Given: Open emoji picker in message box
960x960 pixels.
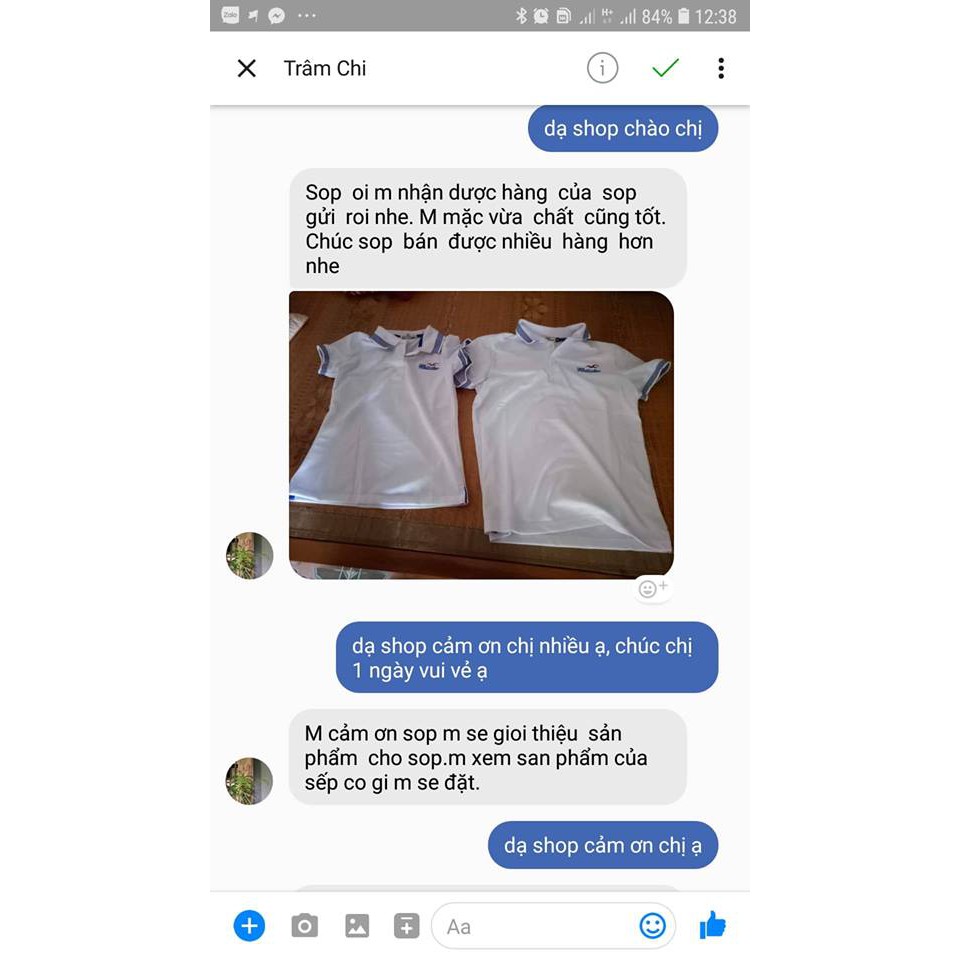Looking at the screenshot, I should pyautogui.click(x=652, y=926).
